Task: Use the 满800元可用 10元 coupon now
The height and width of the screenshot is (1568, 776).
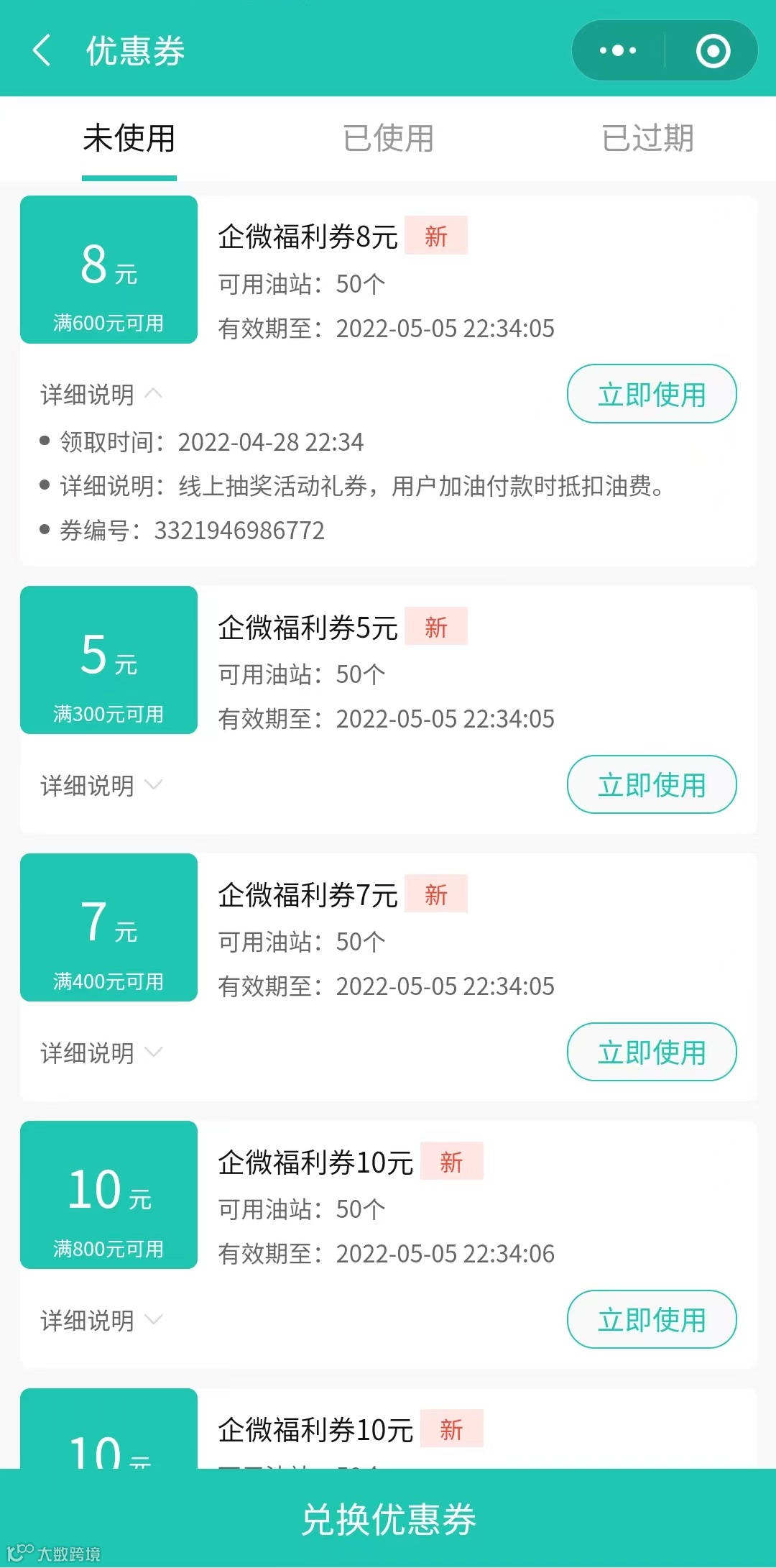Action: point(651,1319)
